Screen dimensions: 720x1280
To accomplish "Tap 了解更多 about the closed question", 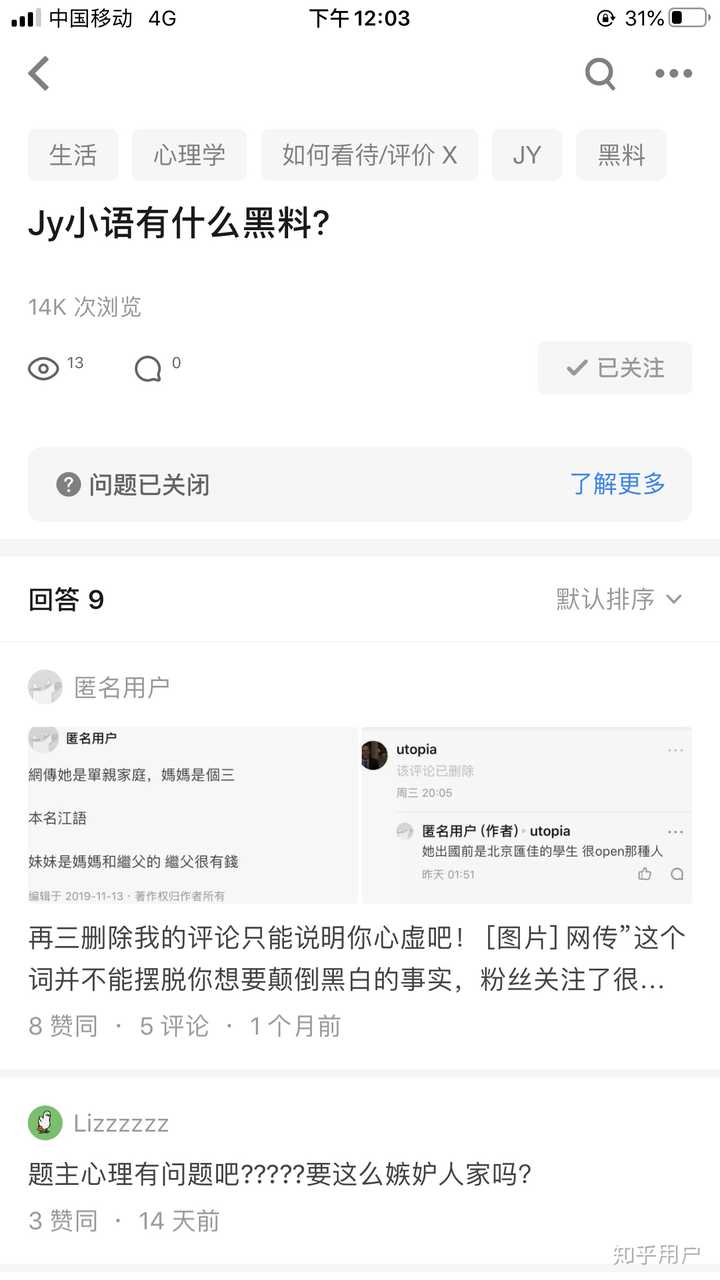I will [617, 484].
